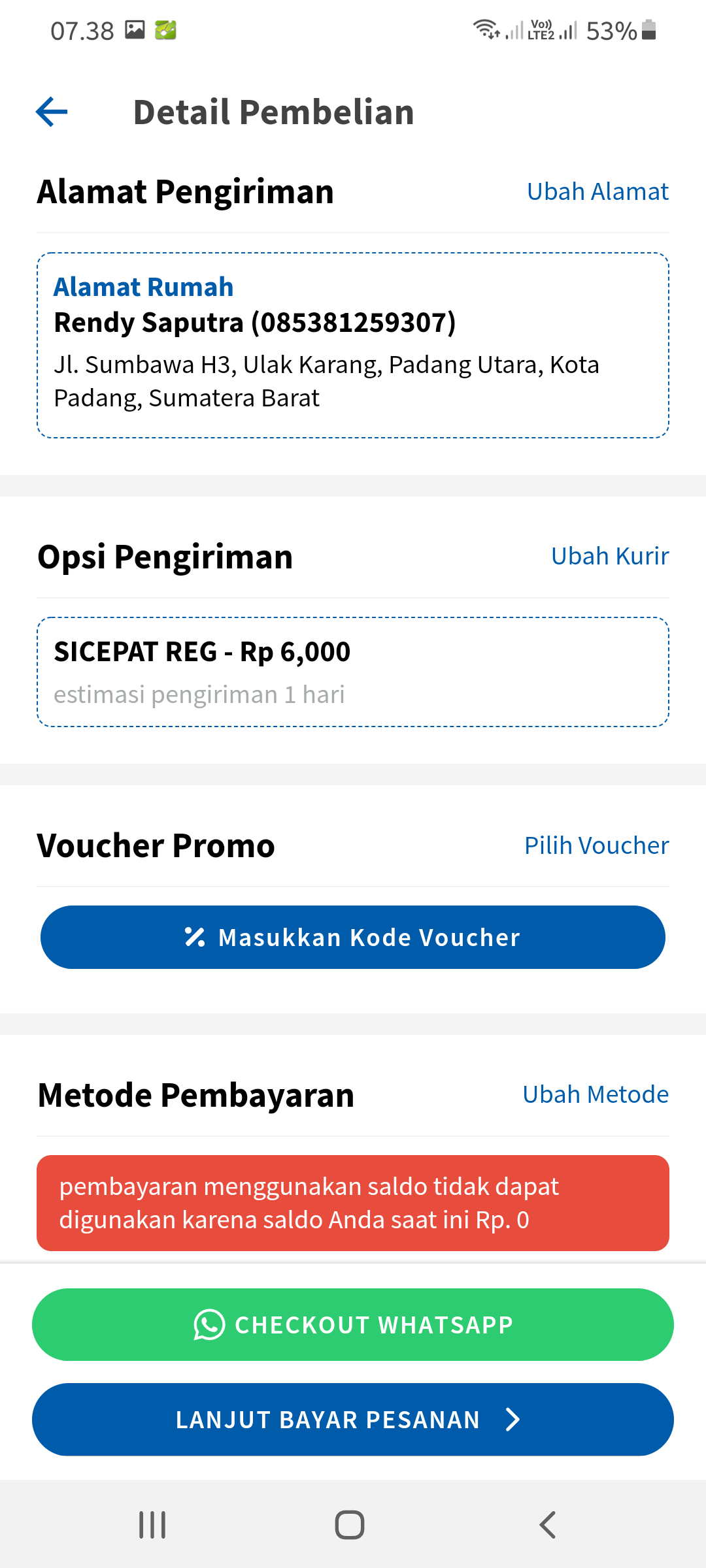Image resolution: width=706 pixels, height=1568 pixels.
Task: Tap Checkout WhatsApp
Action: click(353, 1324)
